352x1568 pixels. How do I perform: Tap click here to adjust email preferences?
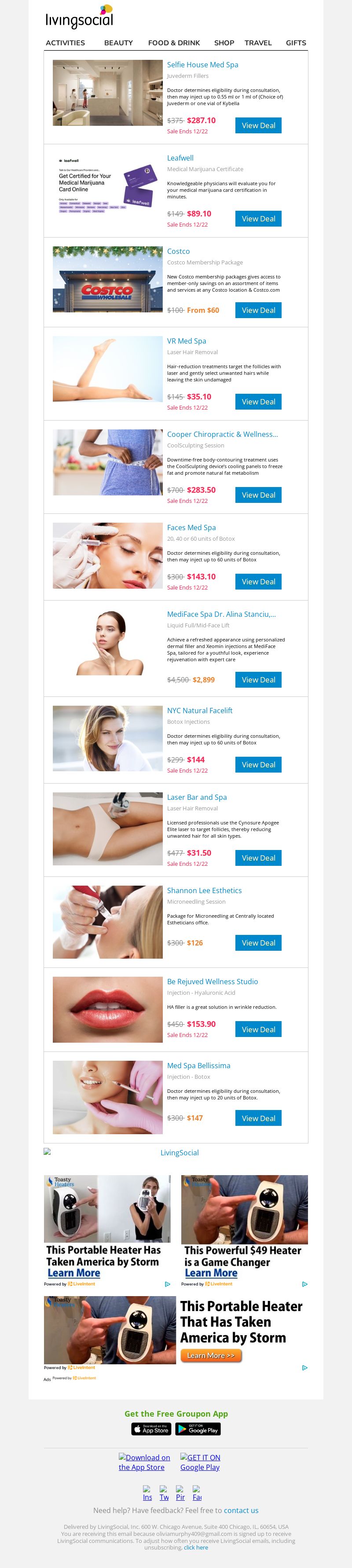tap(195, 1547)
